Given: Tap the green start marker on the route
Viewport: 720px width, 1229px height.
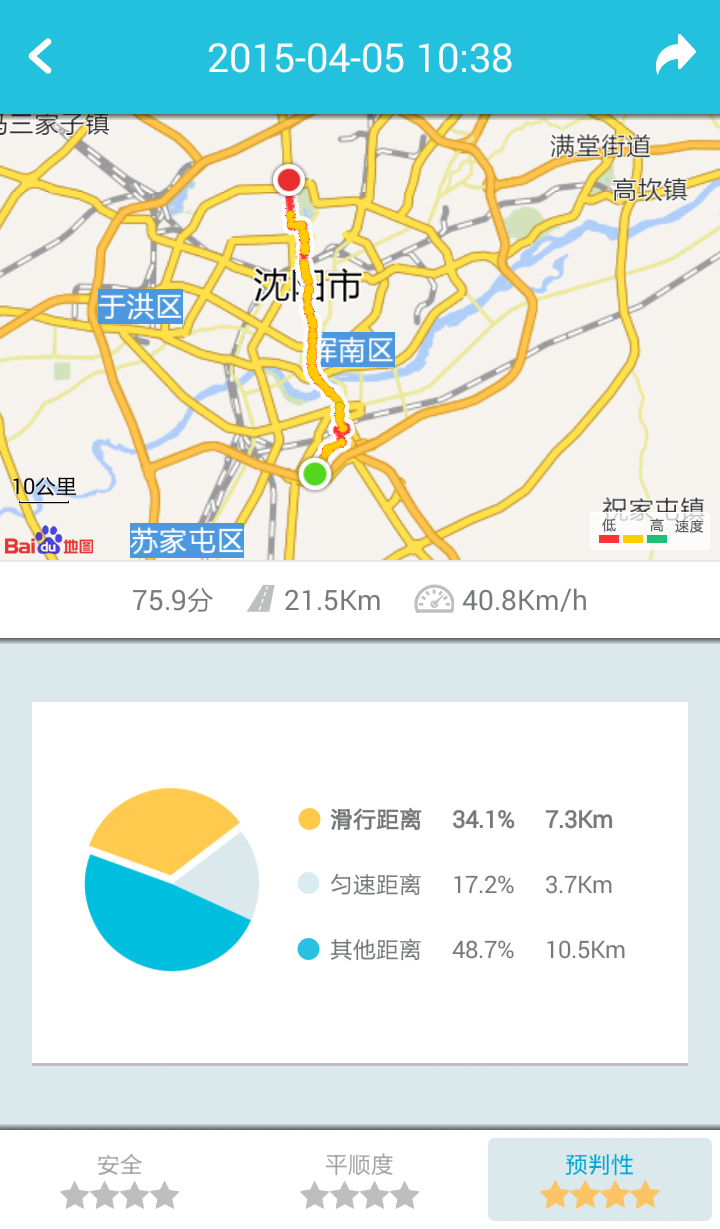Looking at the screenshot, I should 314,474.
